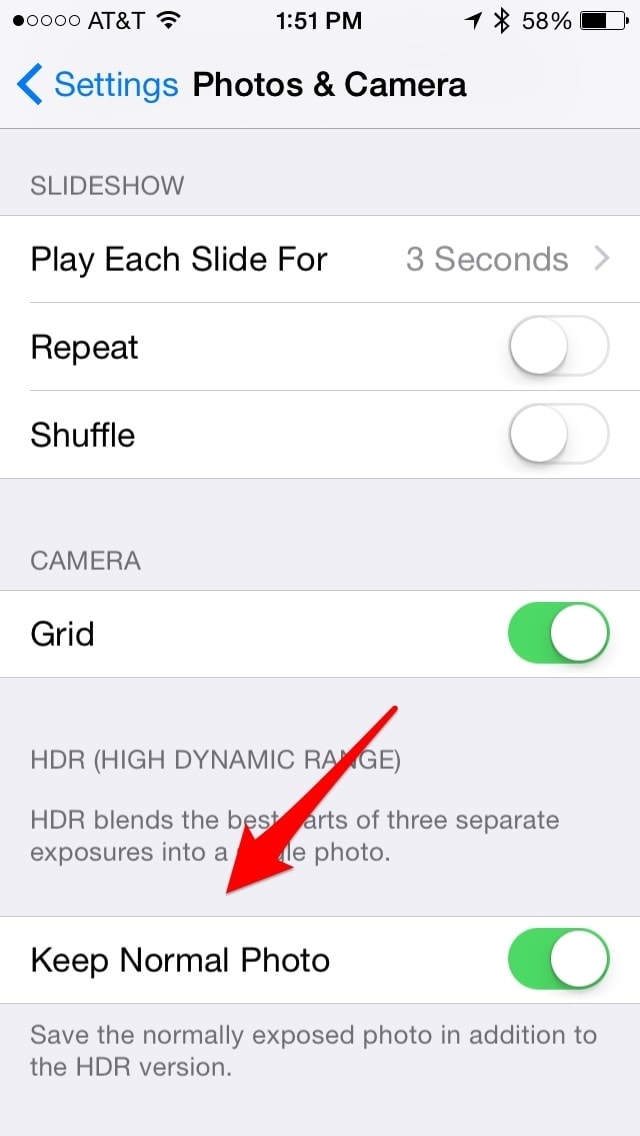Turn on the Repeat switch

[558, 347]
